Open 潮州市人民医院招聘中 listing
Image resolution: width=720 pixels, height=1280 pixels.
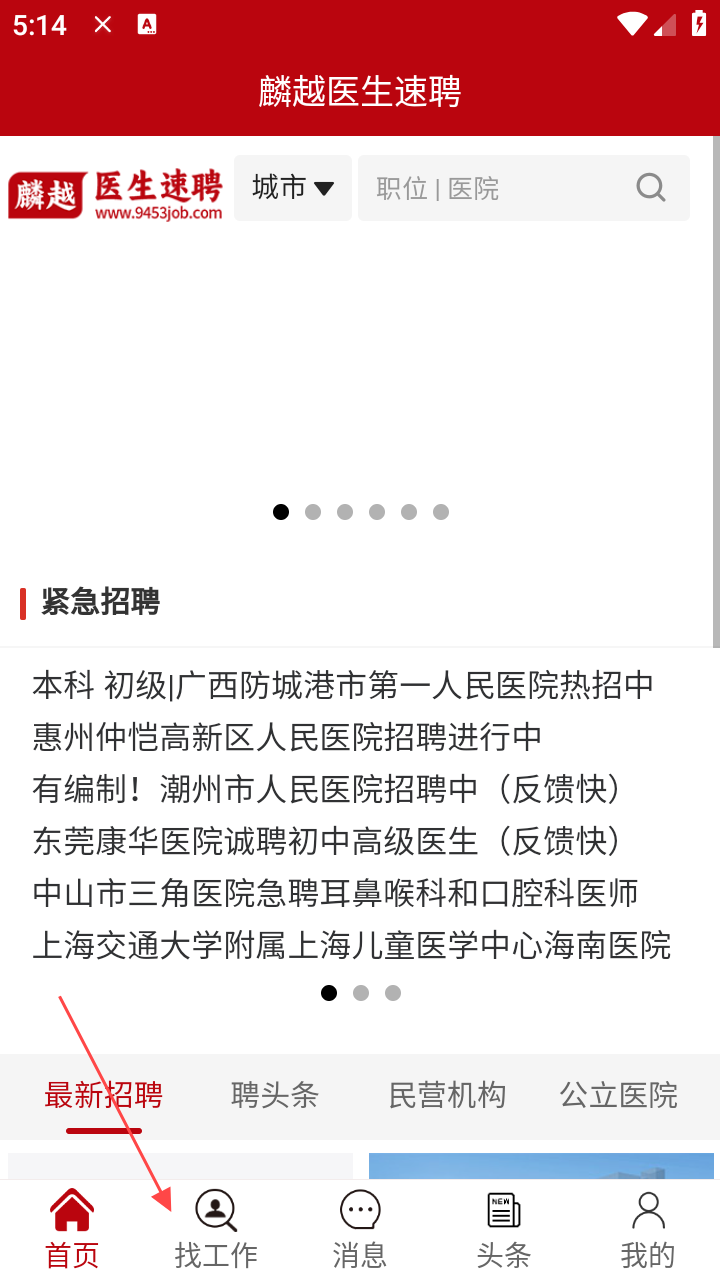327,790
